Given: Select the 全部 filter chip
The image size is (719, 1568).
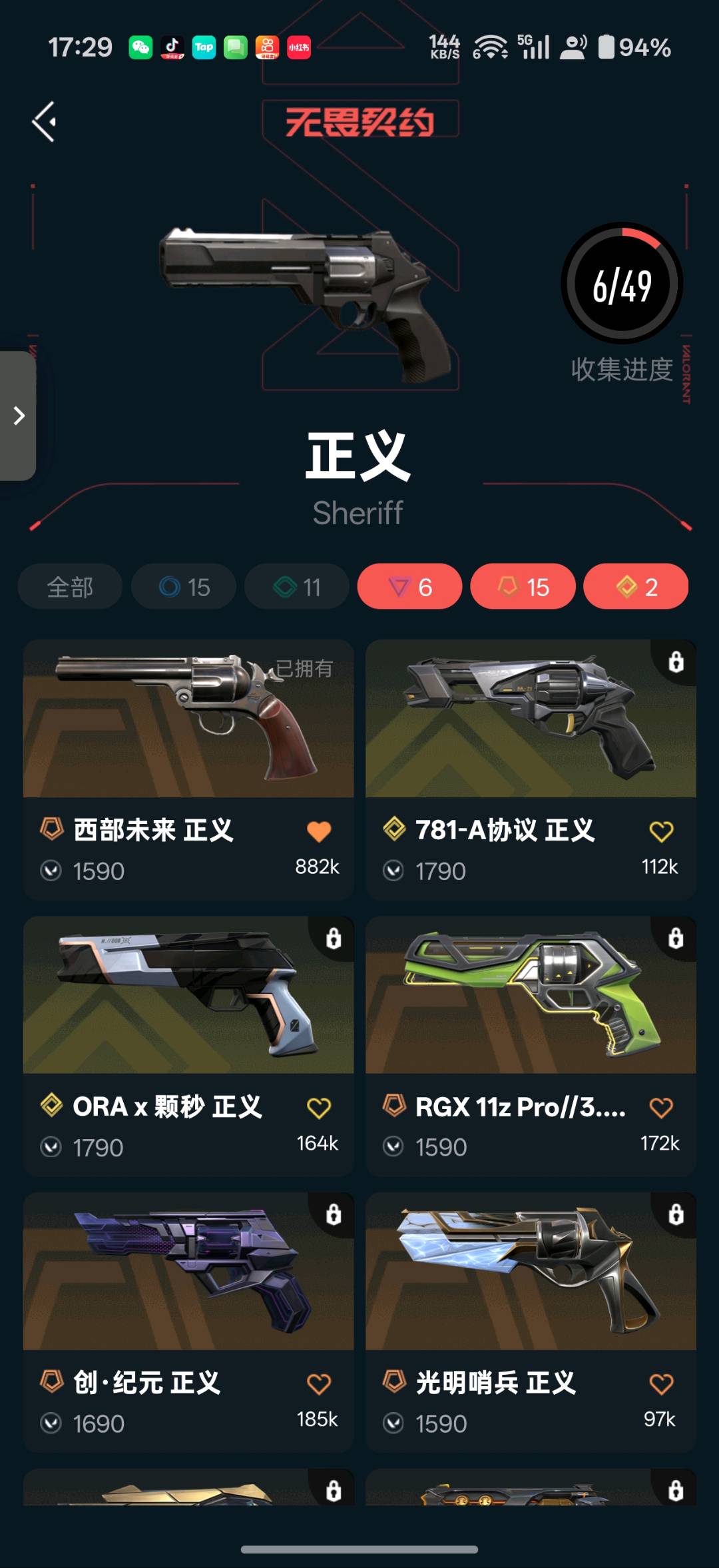Looking at the screenshot, I should [70, 587].
